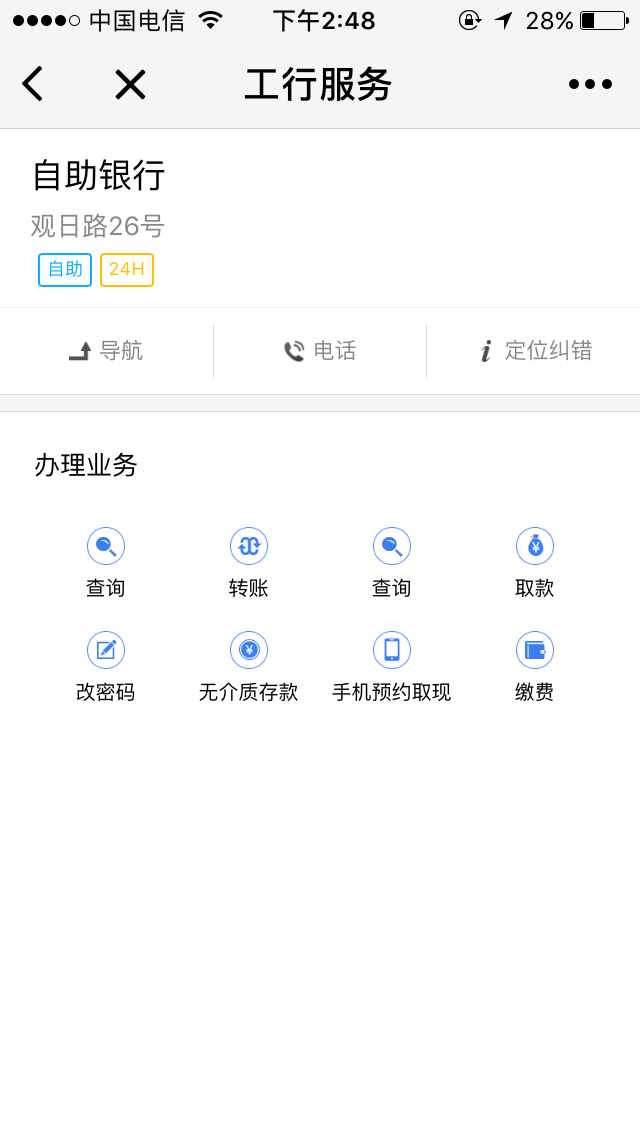
Task: Tap 电话 to call the bank
Action: click(x=320, y=351)
